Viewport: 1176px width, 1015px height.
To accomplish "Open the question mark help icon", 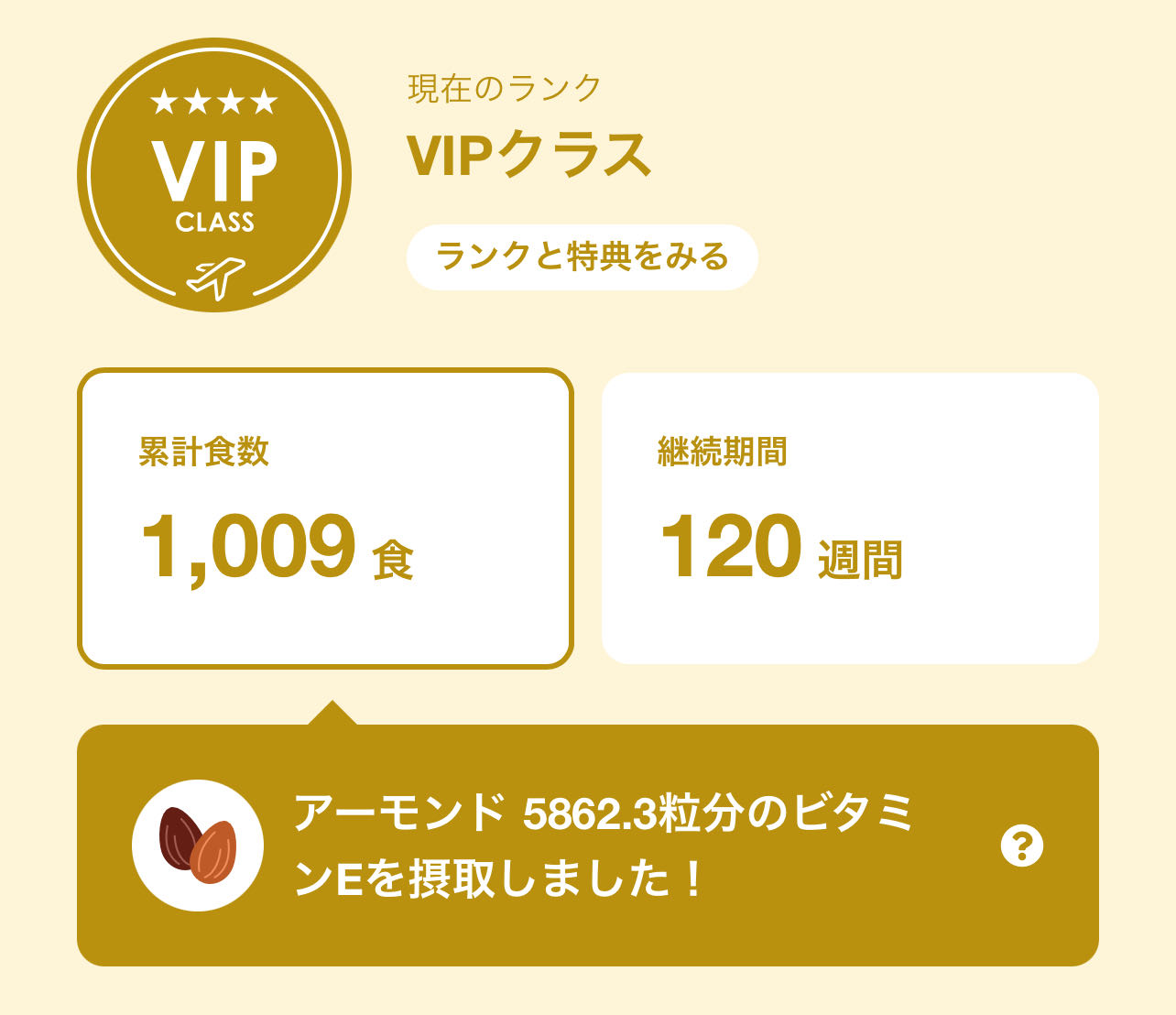I will click(1022, 846).
